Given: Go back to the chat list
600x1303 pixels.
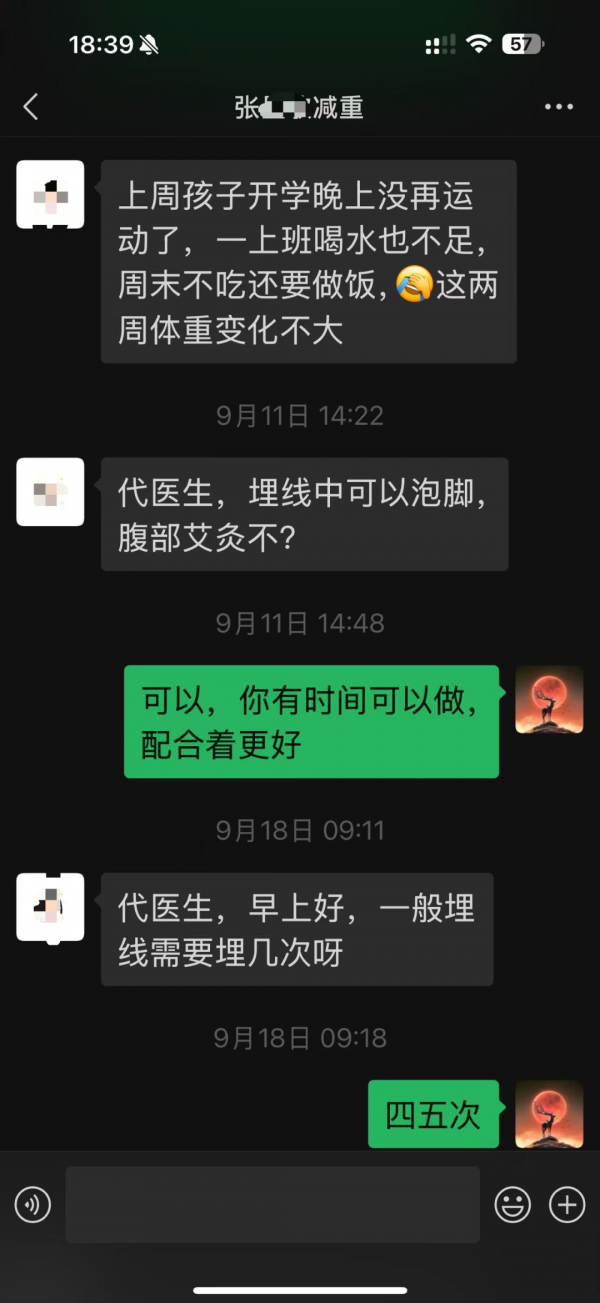Looking at the screenshot, I should (31, 107).
